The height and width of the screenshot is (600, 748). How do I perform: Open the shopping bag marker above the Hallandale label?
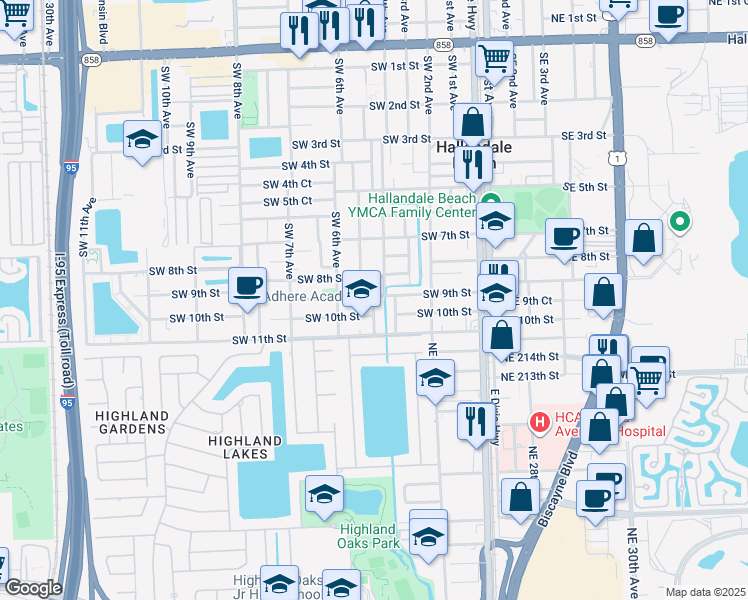click(472, 124)
